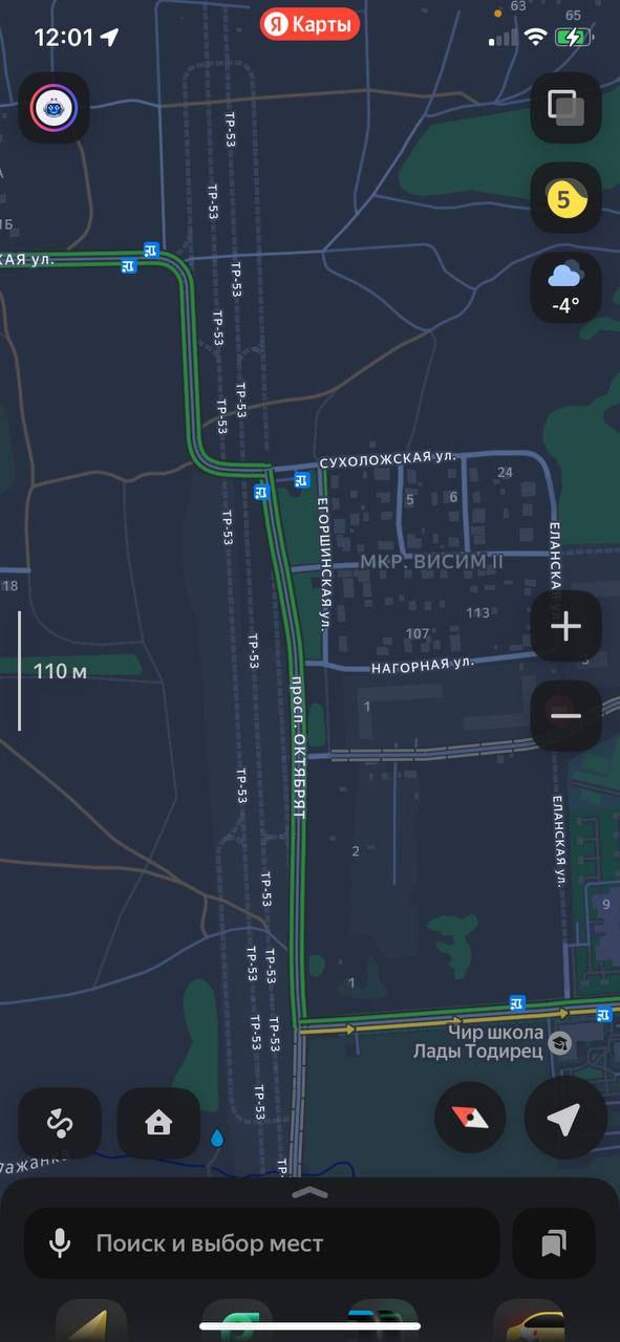Expand the bottom panel handle
Viewport: 620px width, 1342px height.
coord(310,1192)
